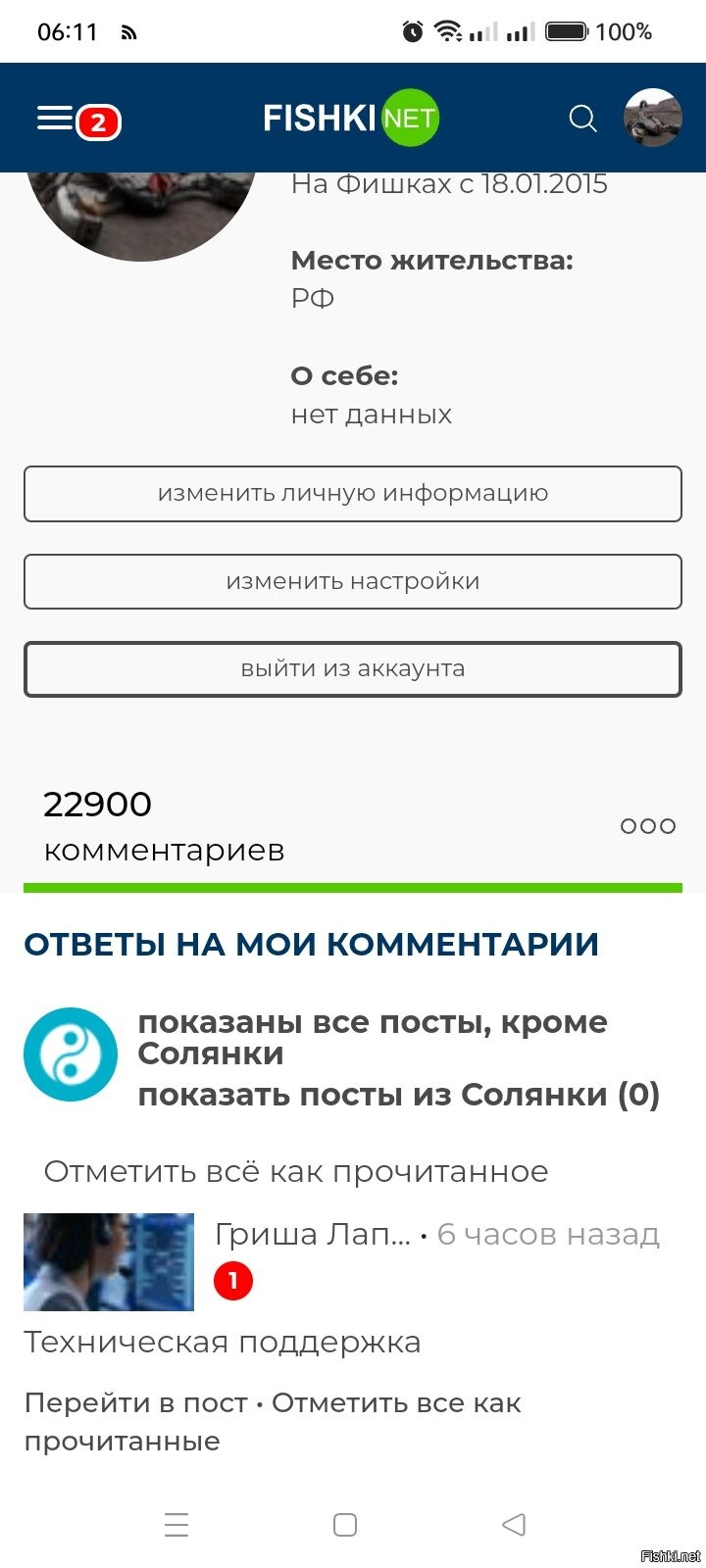Open the Техническая поддержка post thumbnail
706x1568 pixels.
click(109, 1262)
